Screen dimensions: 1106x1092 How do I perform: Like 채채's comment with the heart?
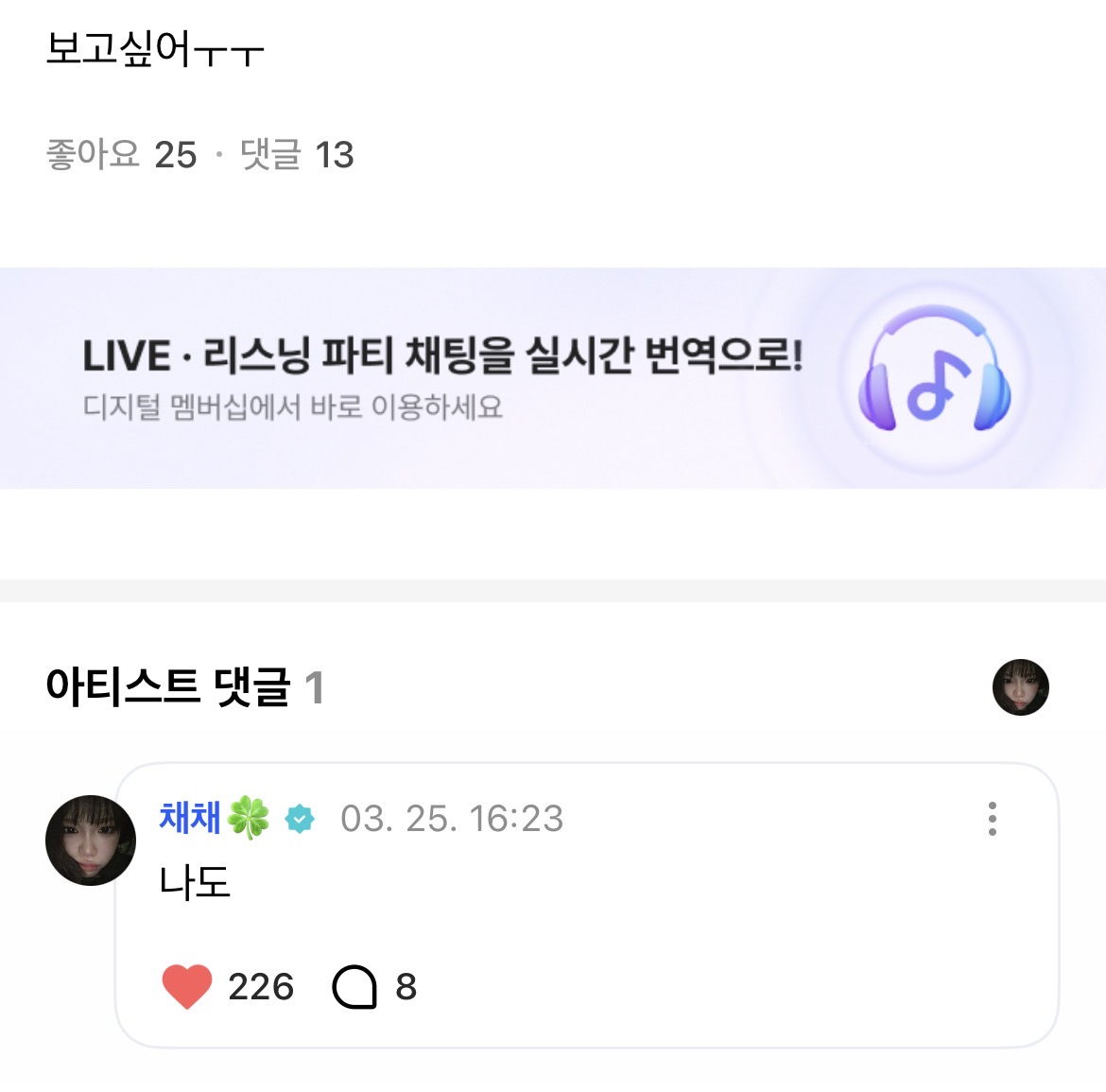pos(187,987)
